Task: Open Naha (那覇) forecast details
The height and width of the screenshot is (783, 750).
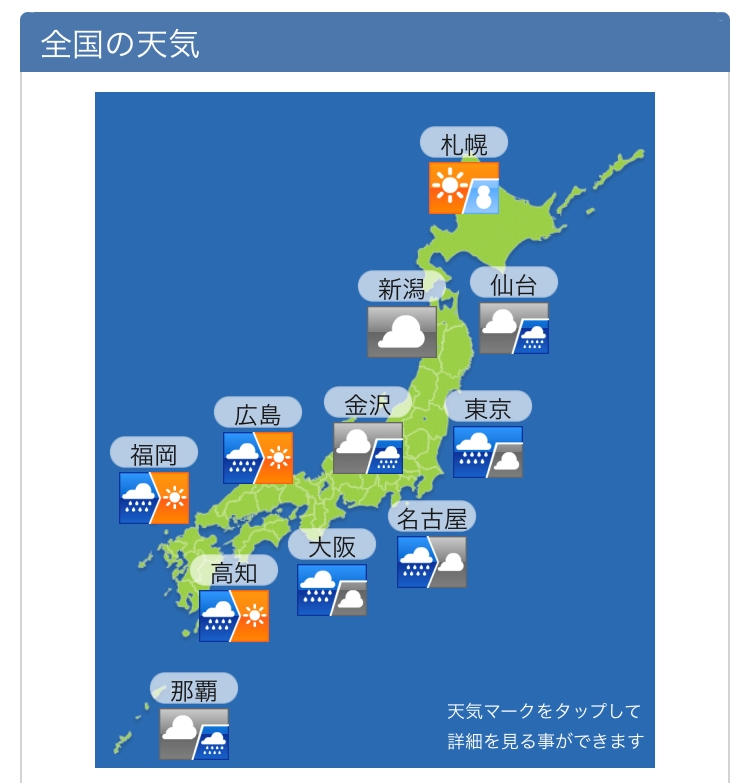Action: pyautogui.click(x=194, y=734)
